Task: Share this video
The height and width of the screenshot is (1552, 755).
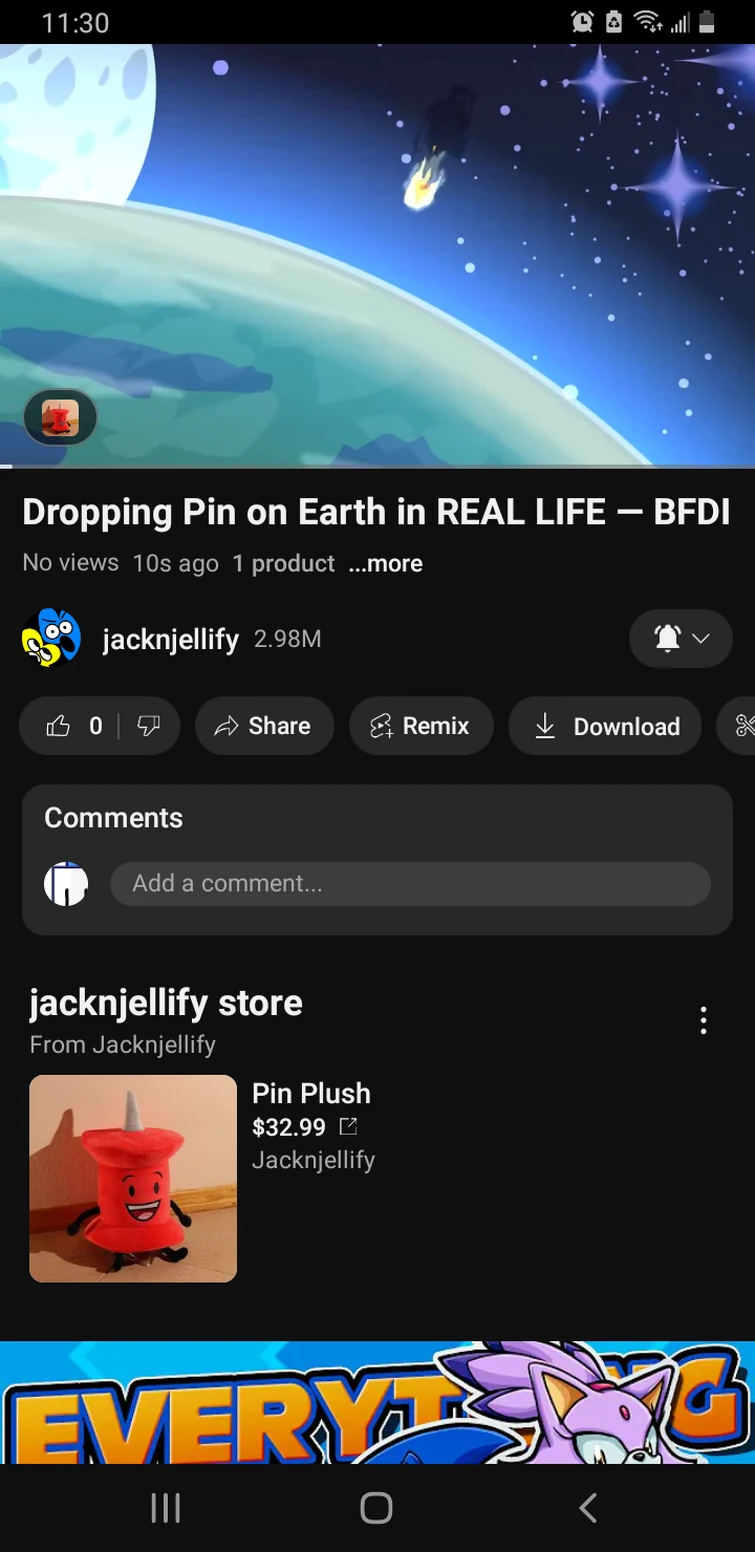Action: point(264,726)
